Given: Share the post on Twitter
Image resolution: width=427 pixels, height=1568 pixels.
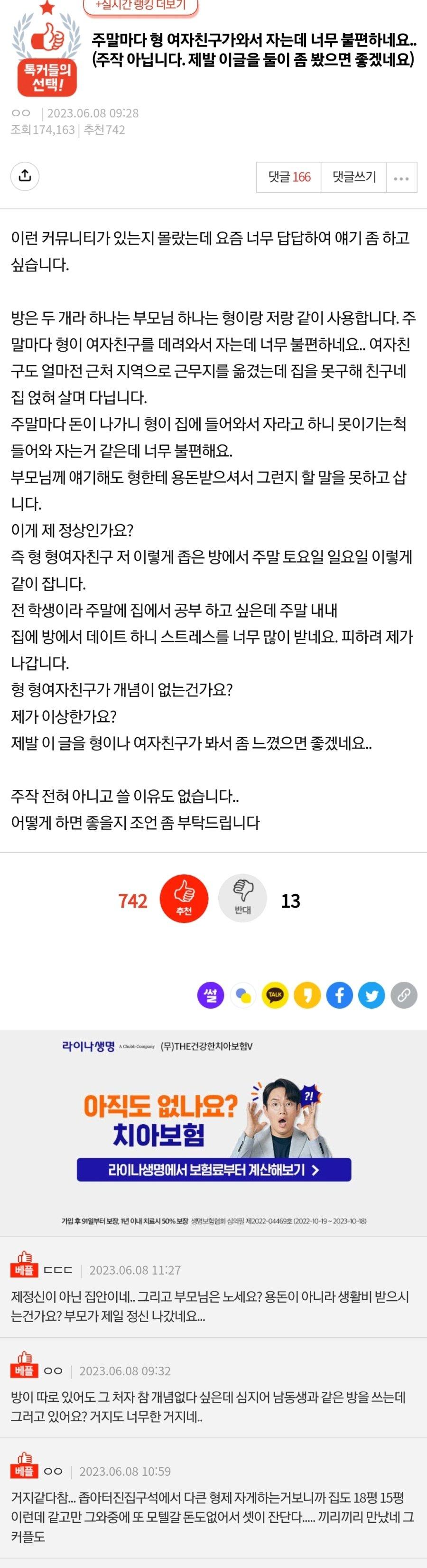Looking at the screenshot, I should (371, 995).
